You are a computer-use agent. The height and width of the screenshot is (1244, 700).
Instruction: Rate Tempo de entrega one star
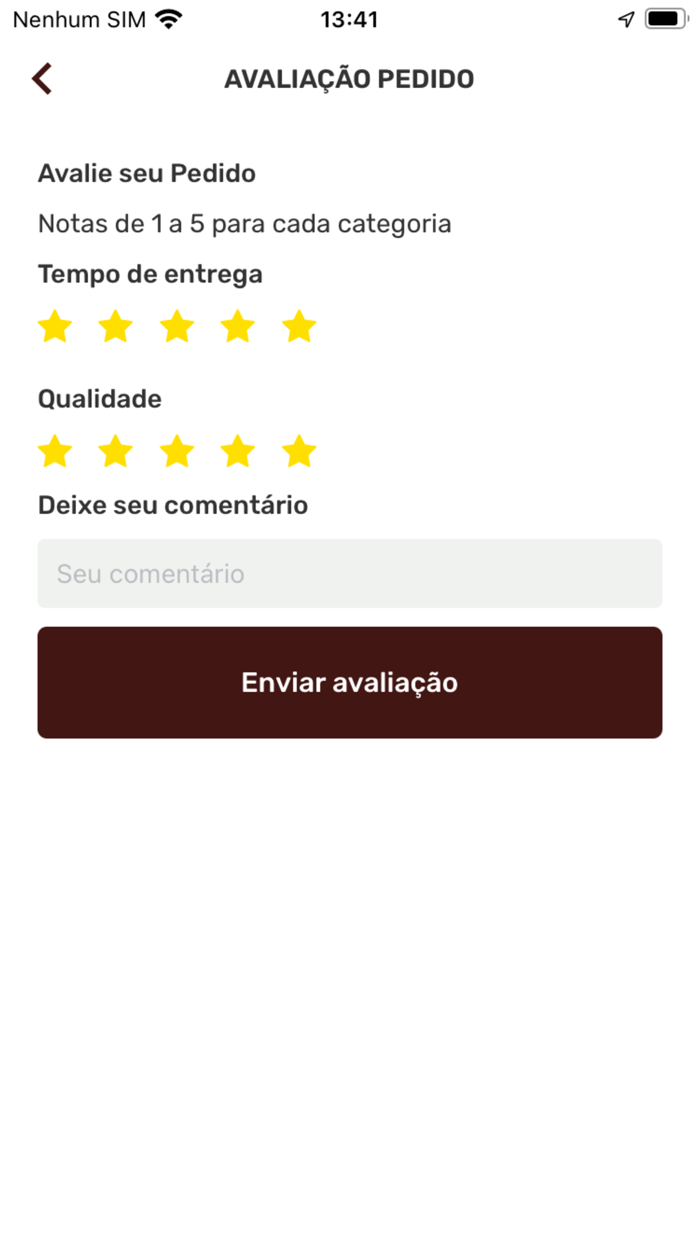coord(55,326)
